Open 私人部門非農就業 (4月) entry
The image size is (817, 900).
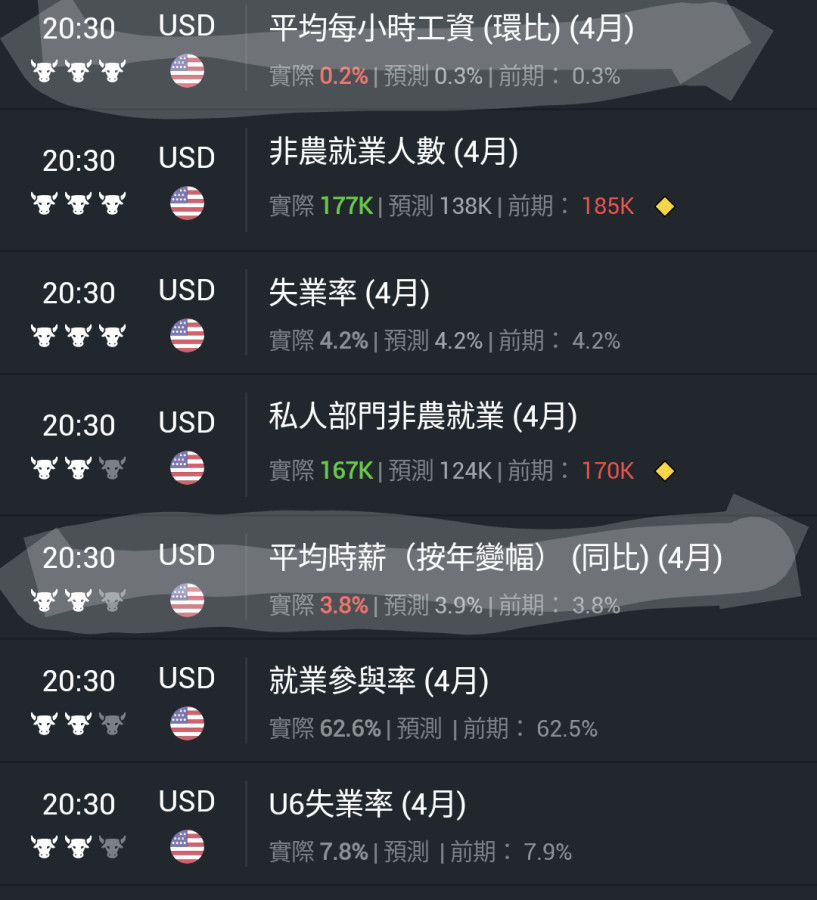(423, 417)
